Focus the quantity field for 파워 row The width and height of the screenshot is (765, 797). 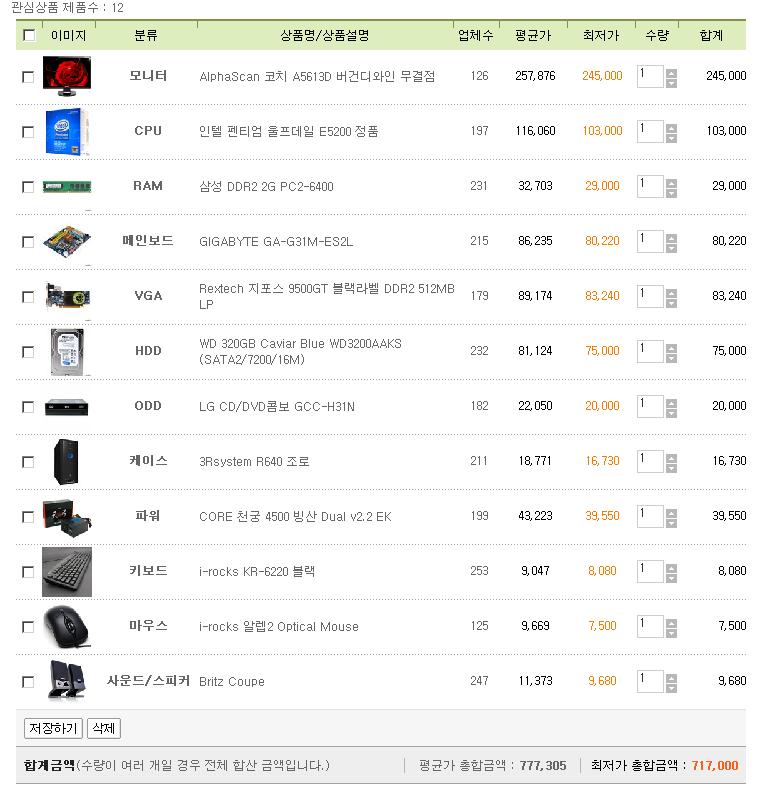tap(649, 516)
